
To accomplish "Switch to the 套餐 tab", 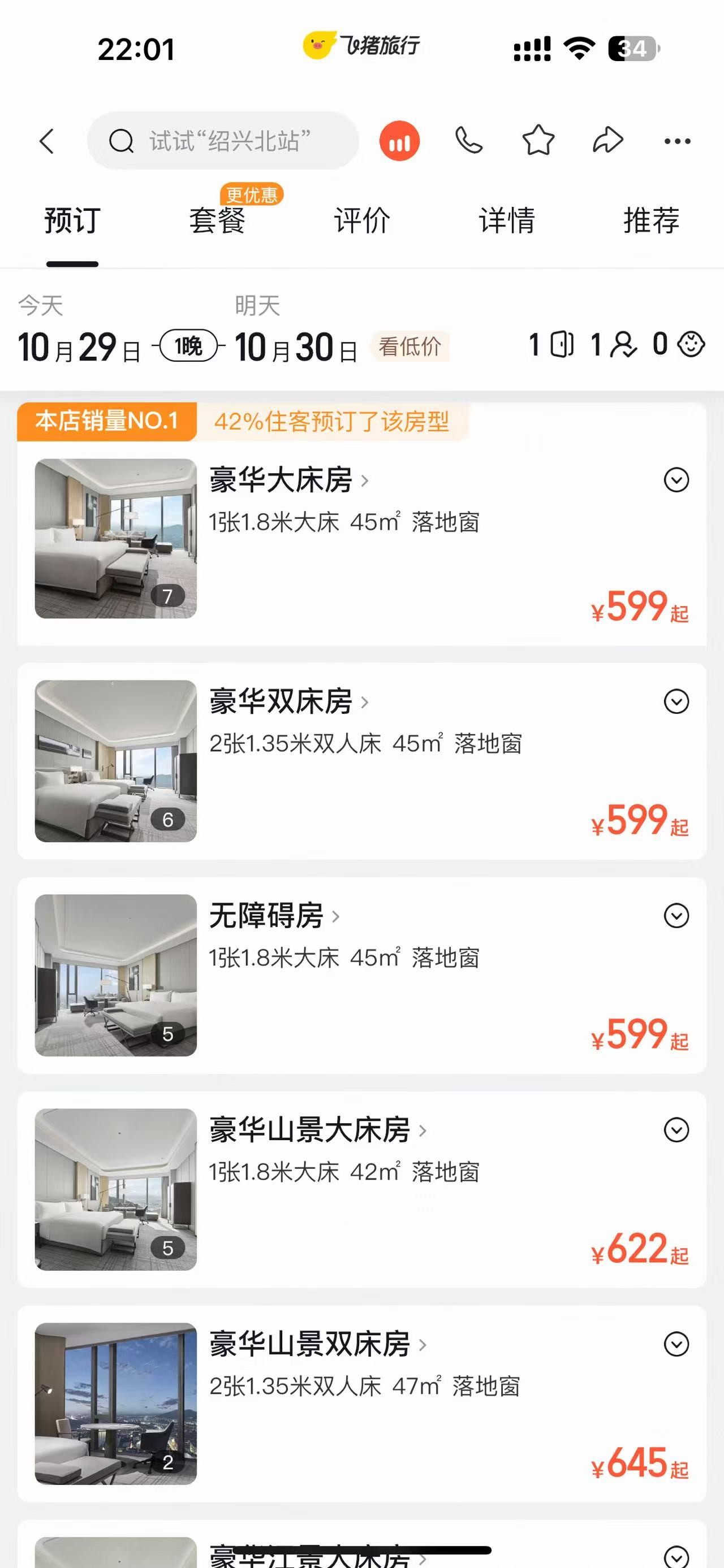I will tap(217, 220).
